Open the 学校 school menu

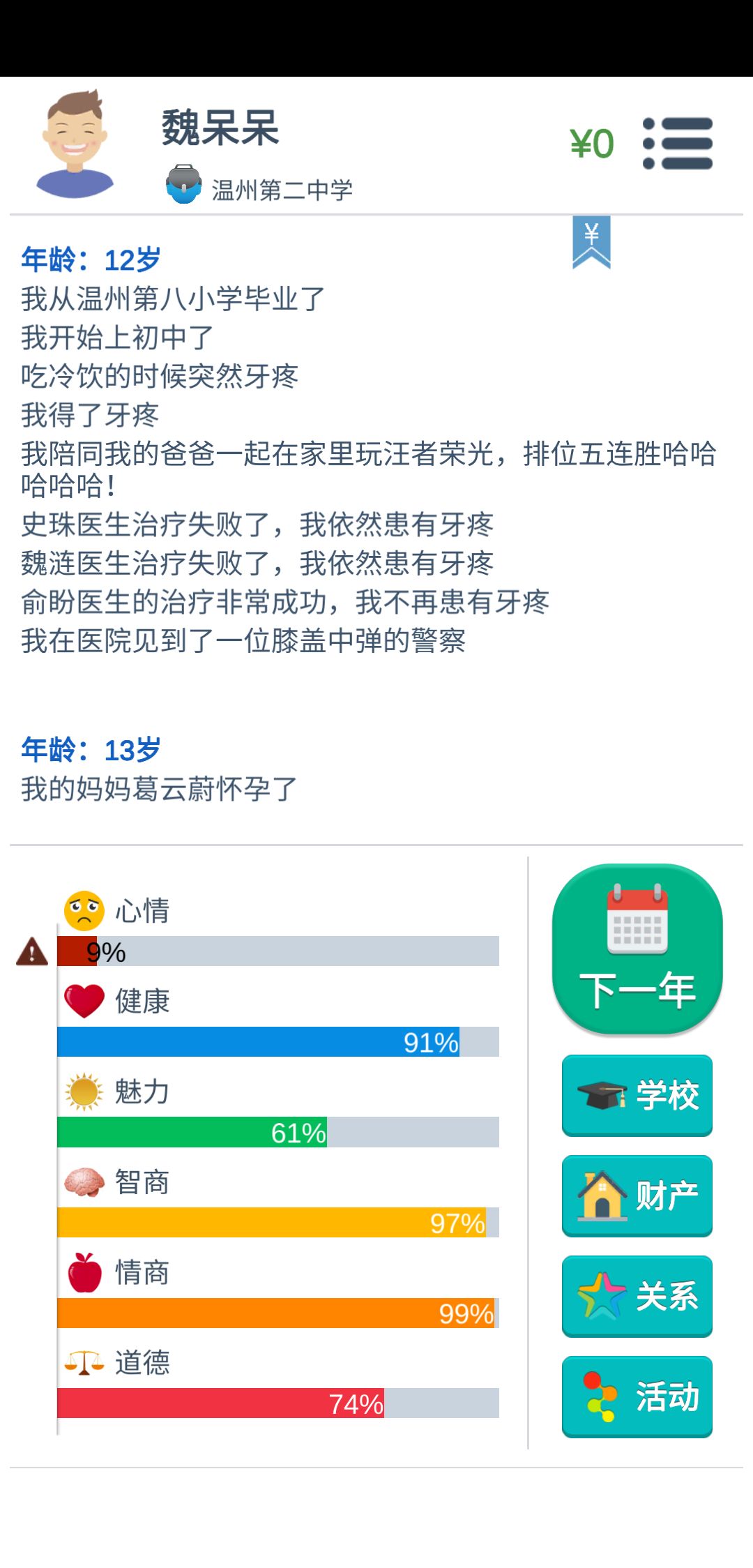(637, 1095)
